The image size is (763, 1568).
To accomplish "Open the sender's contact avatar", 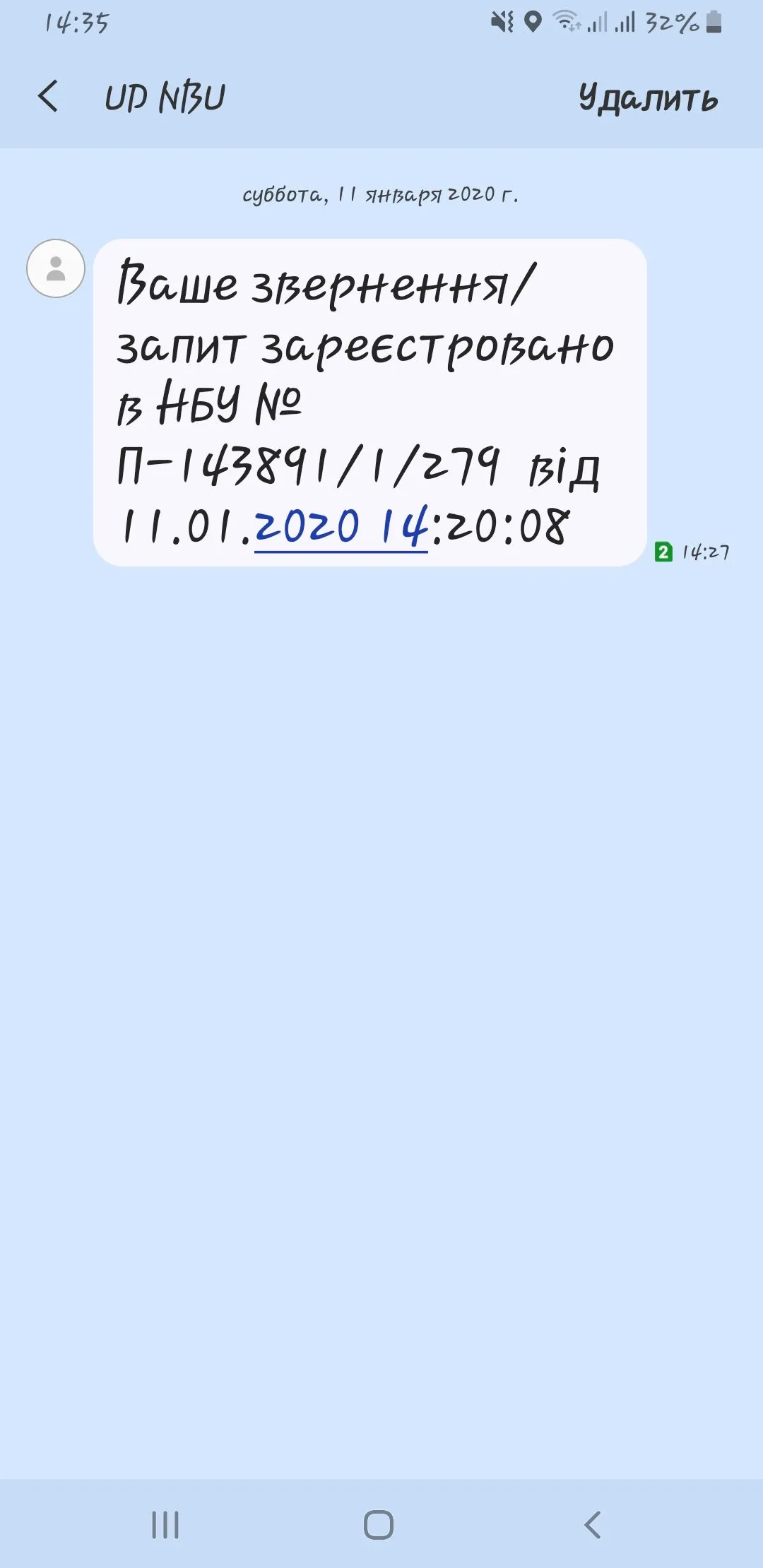I will 56,268.
